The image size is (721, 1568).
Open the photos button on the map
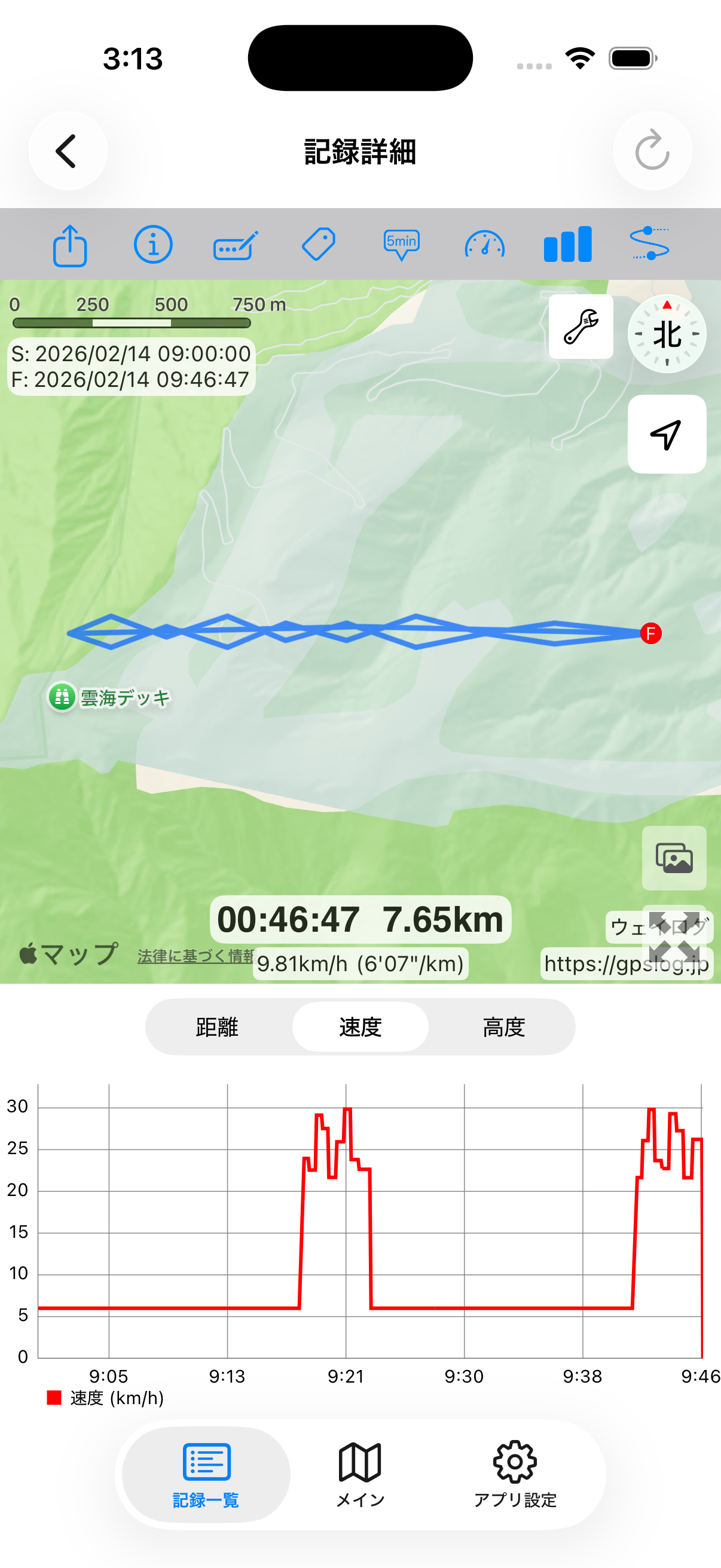[x=674, y=858]
